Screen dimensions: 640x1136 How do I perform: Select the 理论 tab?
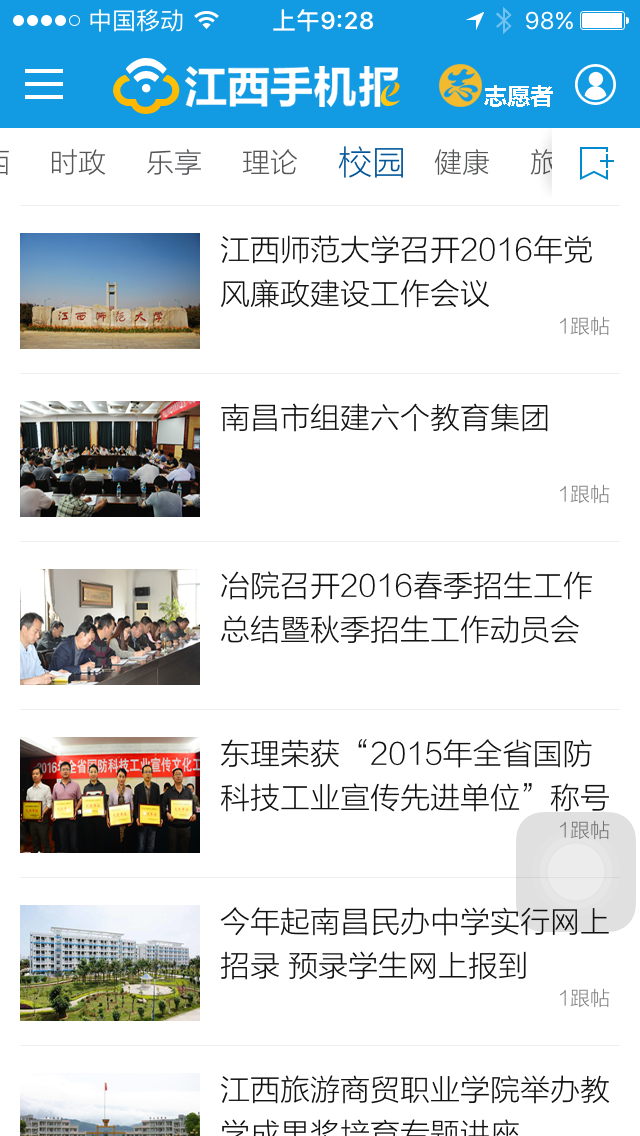tap(270, 162)
